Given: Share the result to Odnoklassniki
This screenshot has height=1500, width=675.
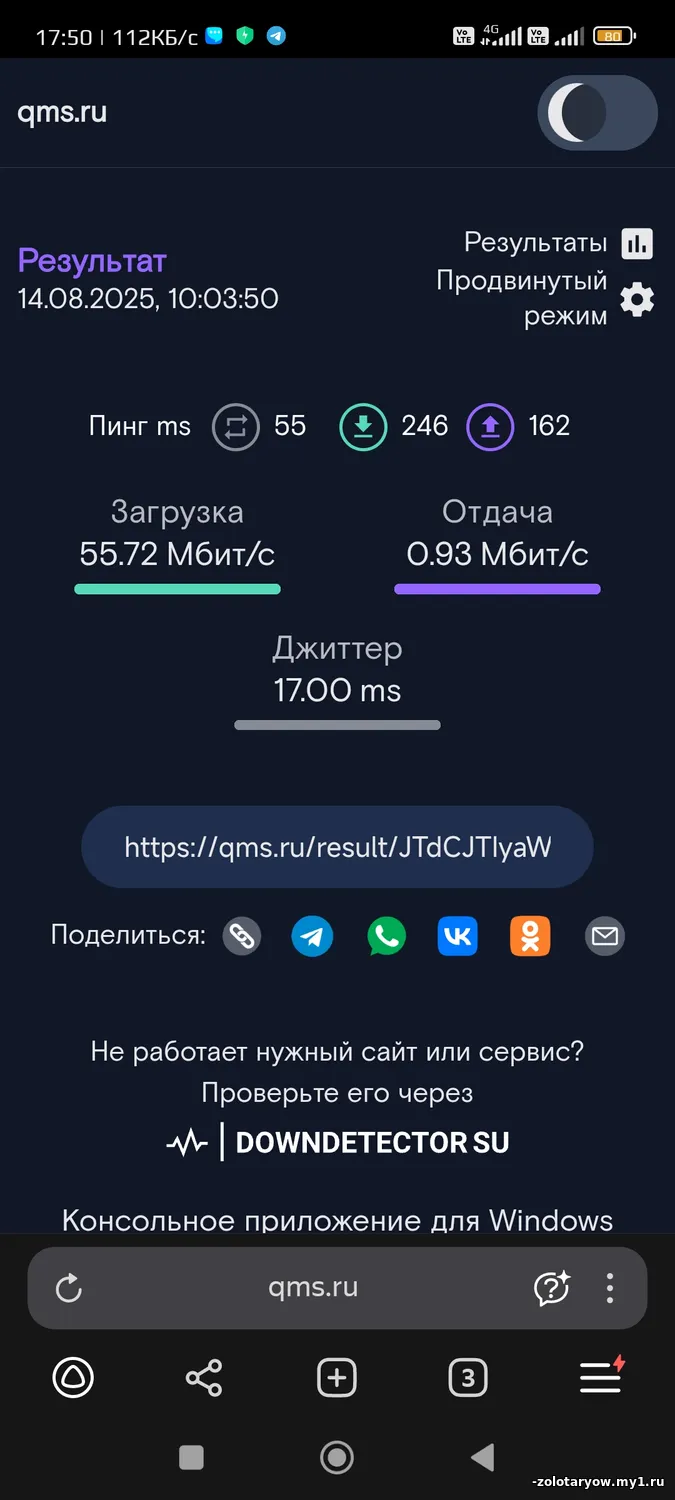Looking at the screenshot, I should [x=530, y=936].
